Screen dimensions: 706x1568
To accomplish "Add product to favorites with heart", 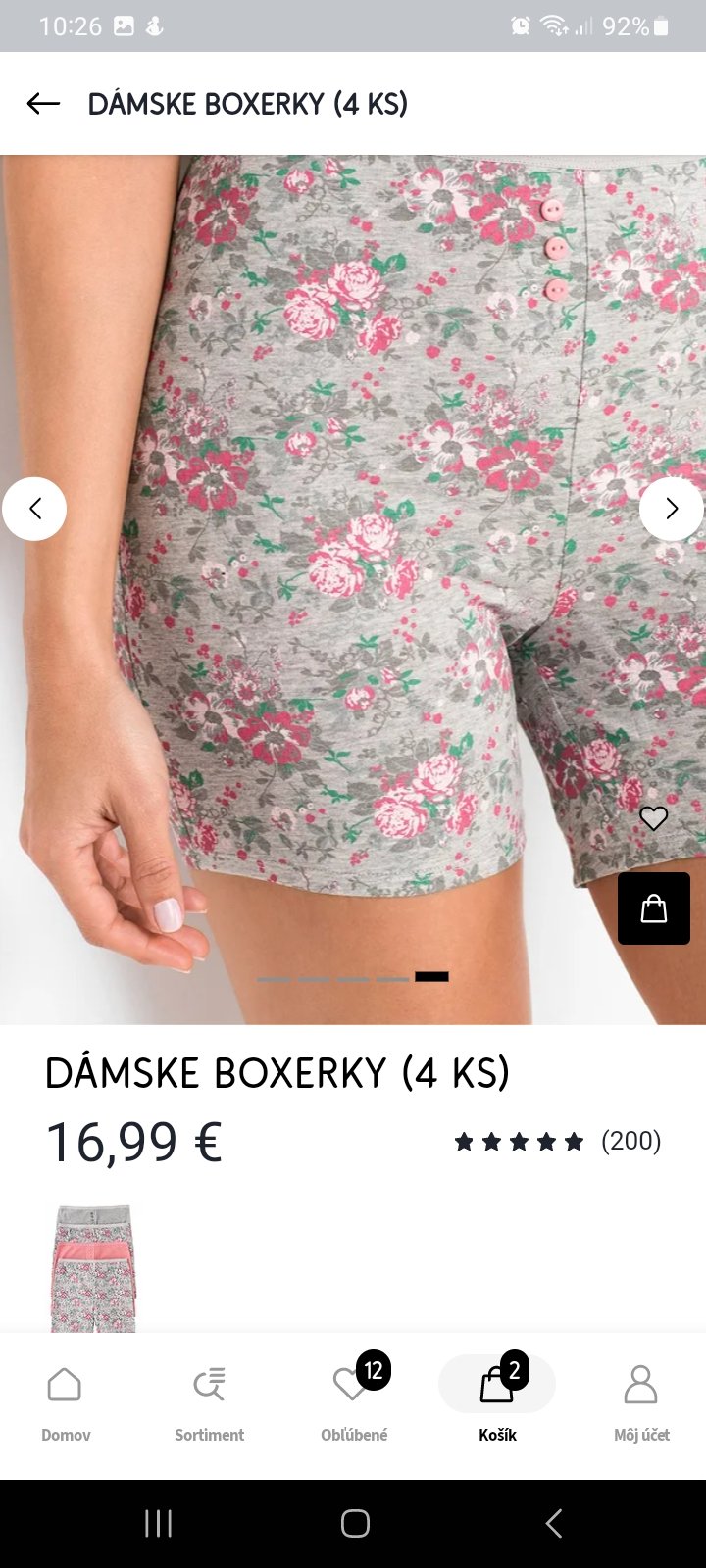I will pos(653,818).
